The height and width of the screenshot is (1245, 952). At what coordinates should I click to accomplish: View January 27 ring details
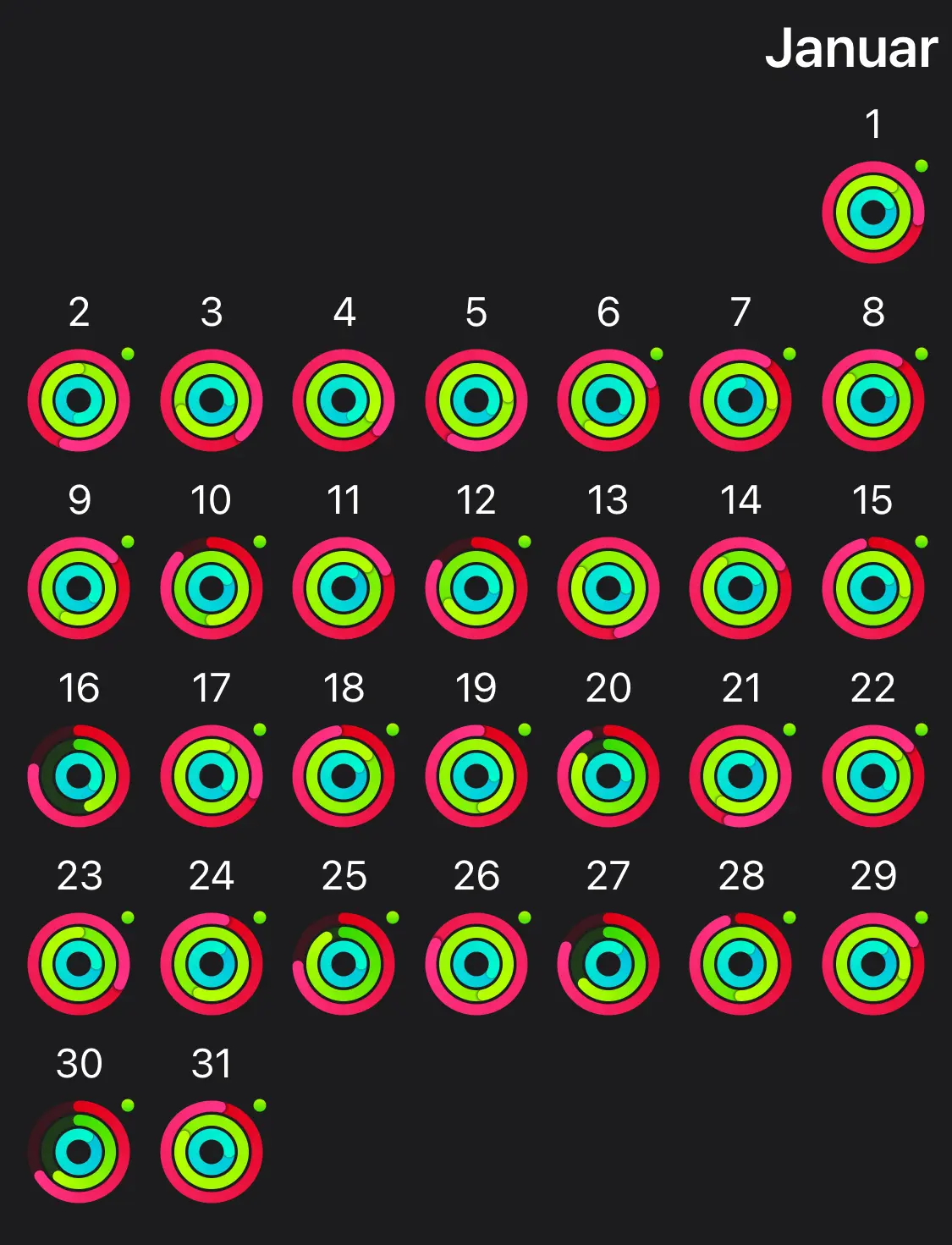[x=608, y=962]
